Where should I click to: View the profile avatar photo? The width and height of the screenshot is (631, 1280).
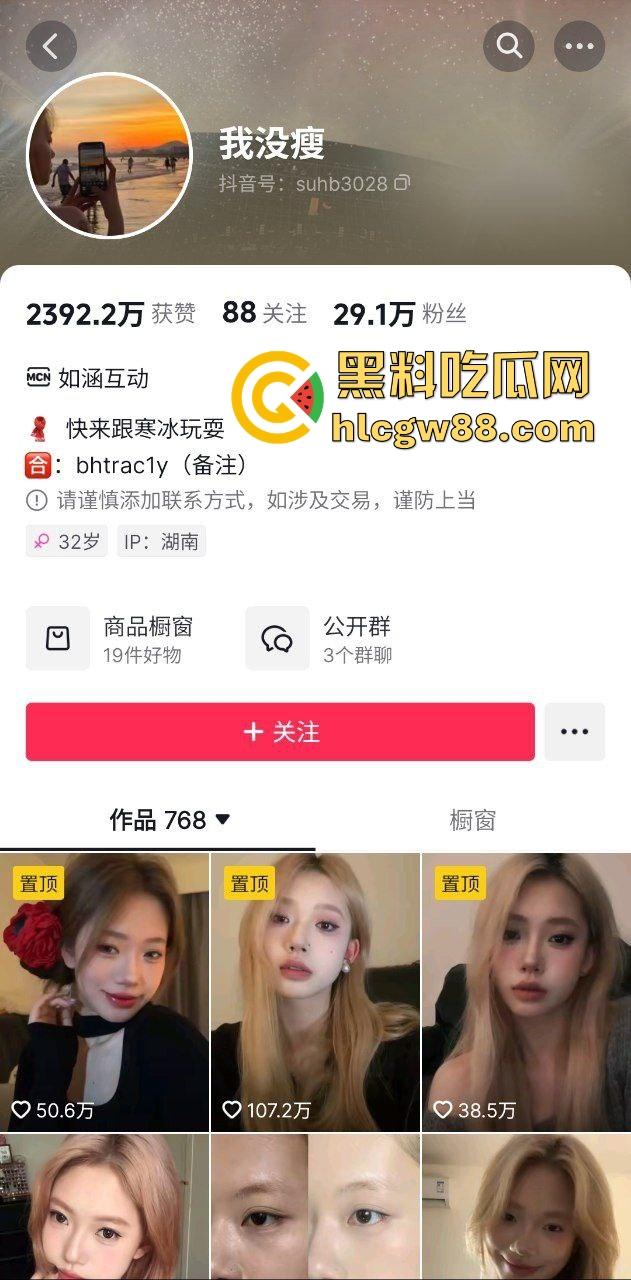click(108, 154)
